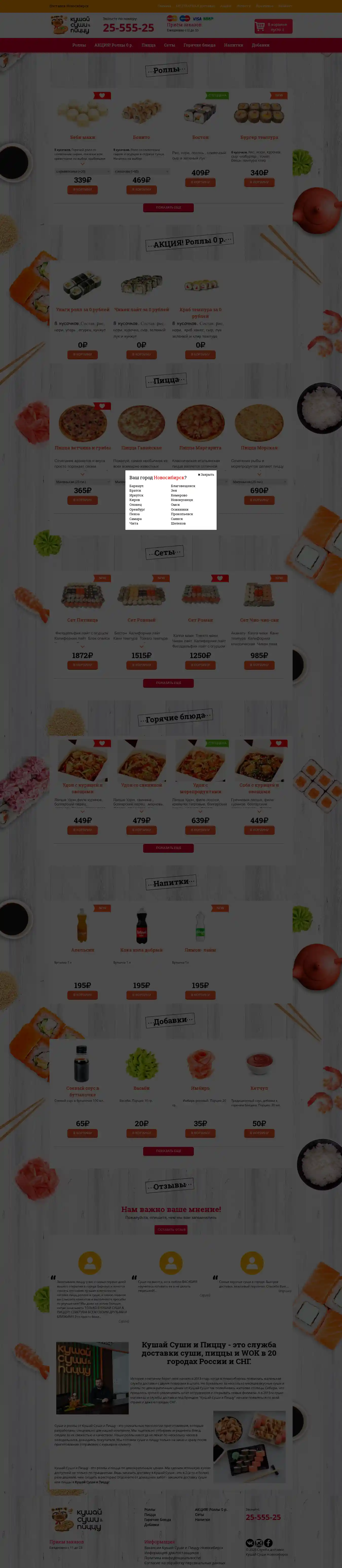The height and width of the screenshot is (1568, 342).
Task: Choose Омск in the dialog
Action: click(x=175, y=505)
